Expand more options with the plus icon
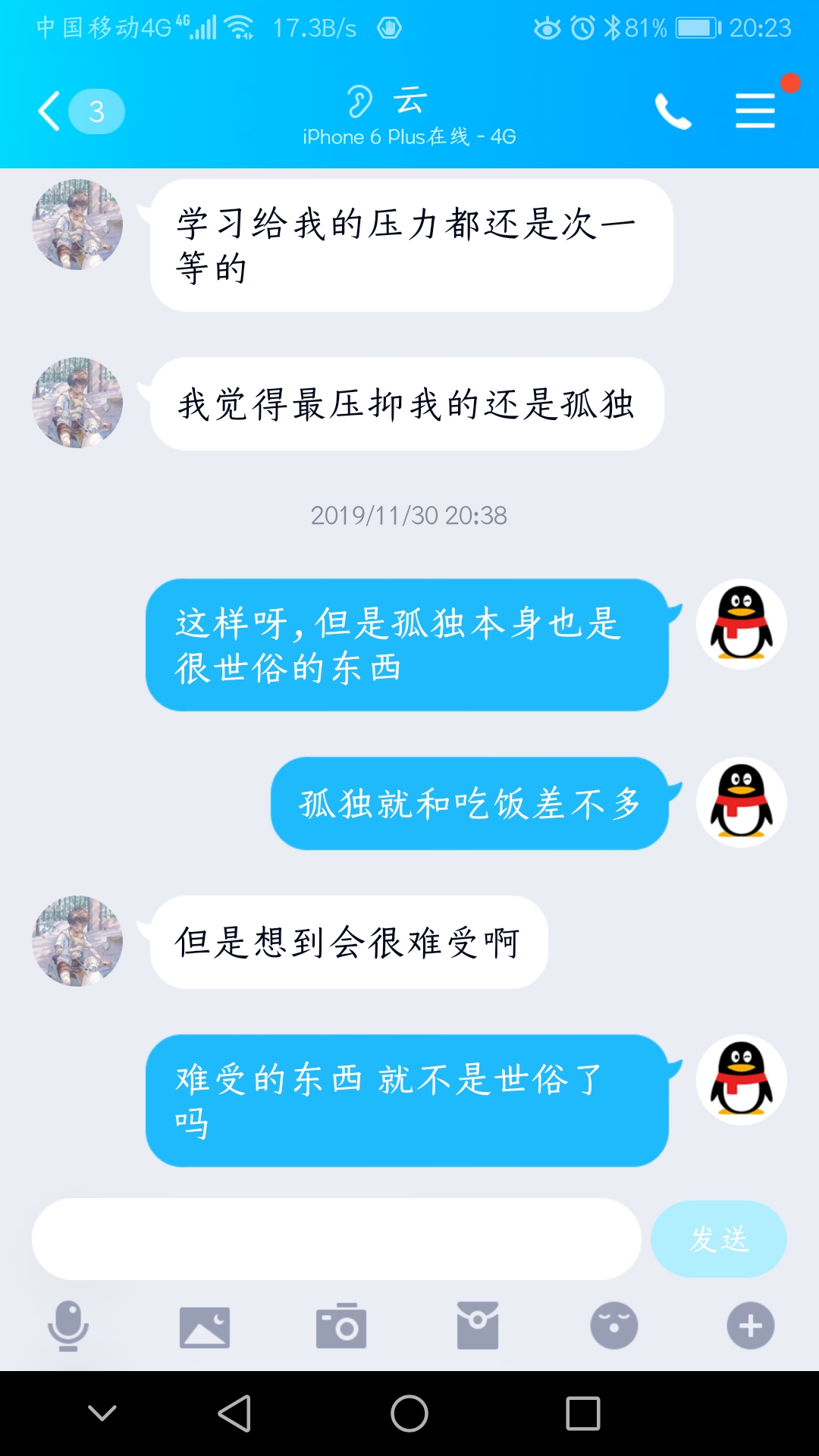The height and width of the screenshot is (1456, 819). pyautogui.click(x=751, y=1326)
